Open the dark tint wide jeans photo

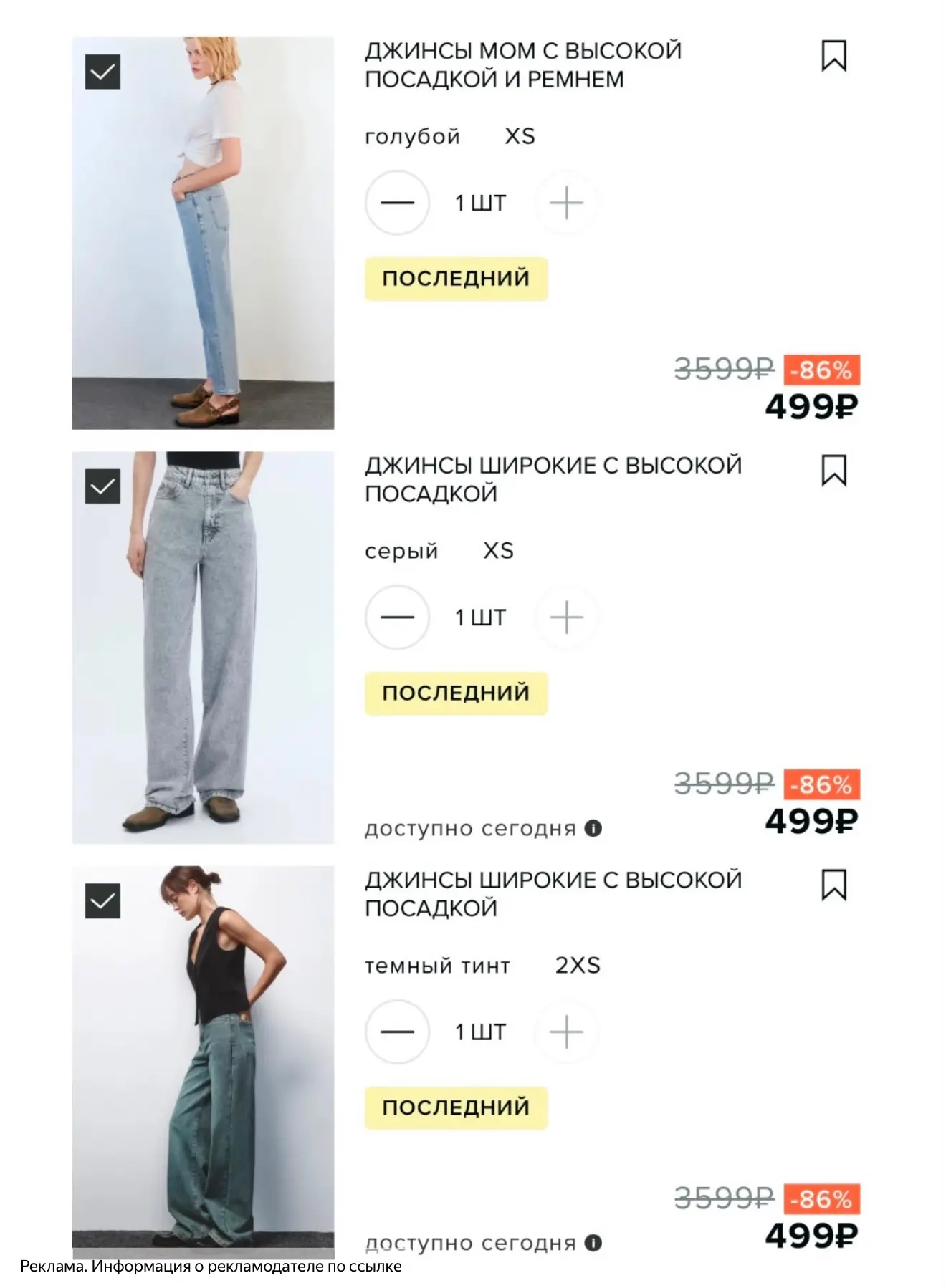click(x=203, y=1057)
